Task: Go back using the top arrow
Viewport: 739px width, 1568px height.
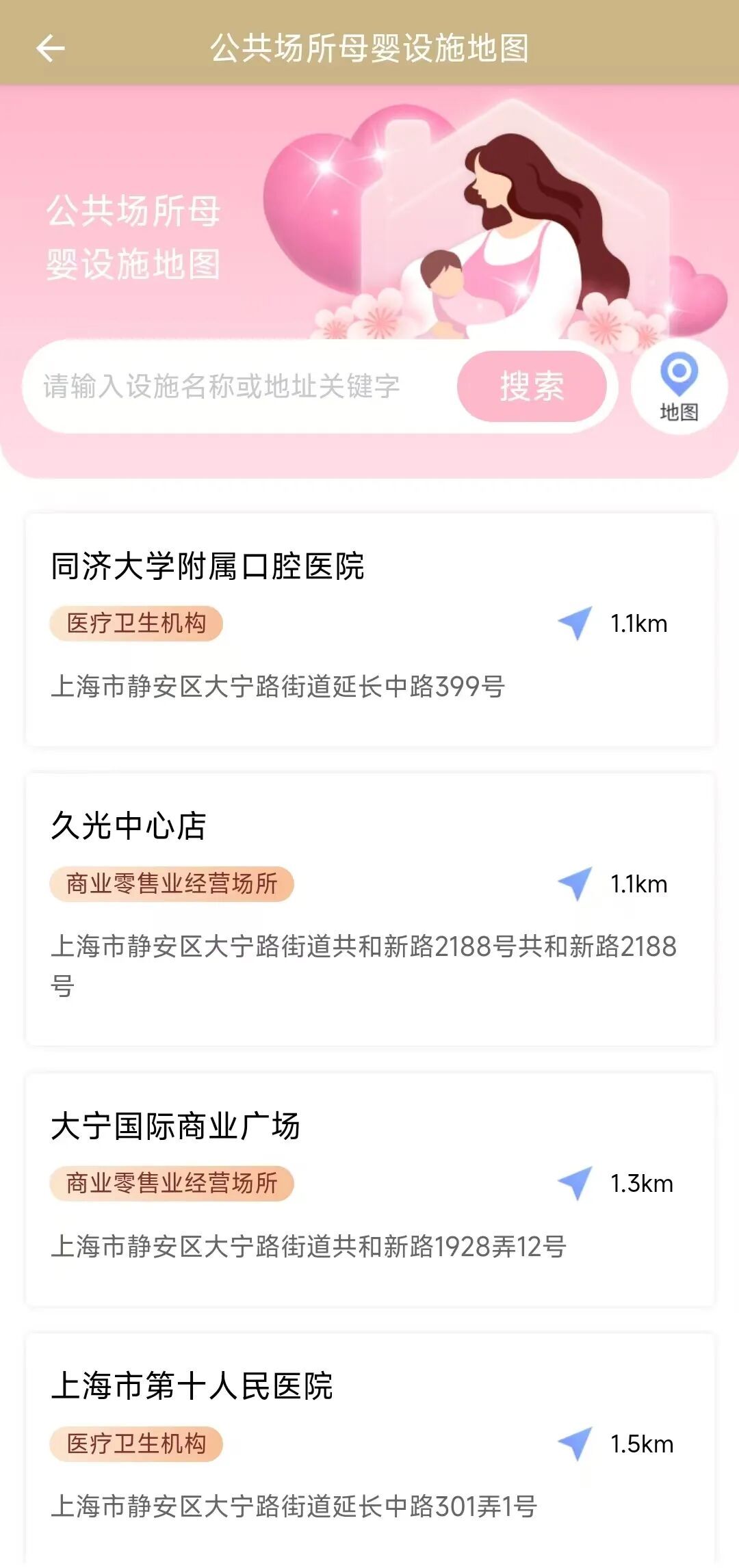Action: (x=50, y=49)
